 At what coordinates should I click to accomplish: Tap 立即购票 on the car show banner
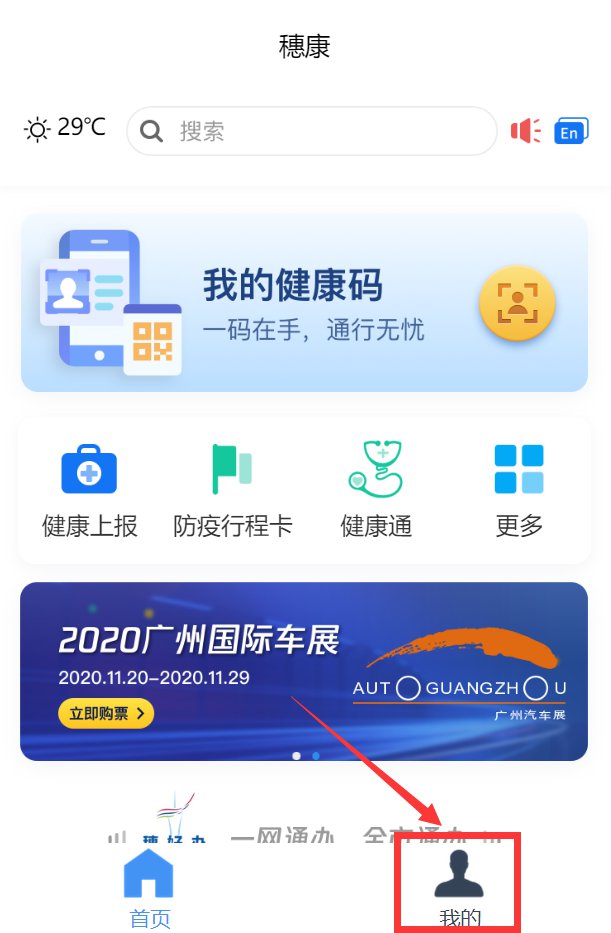point(106,713)
